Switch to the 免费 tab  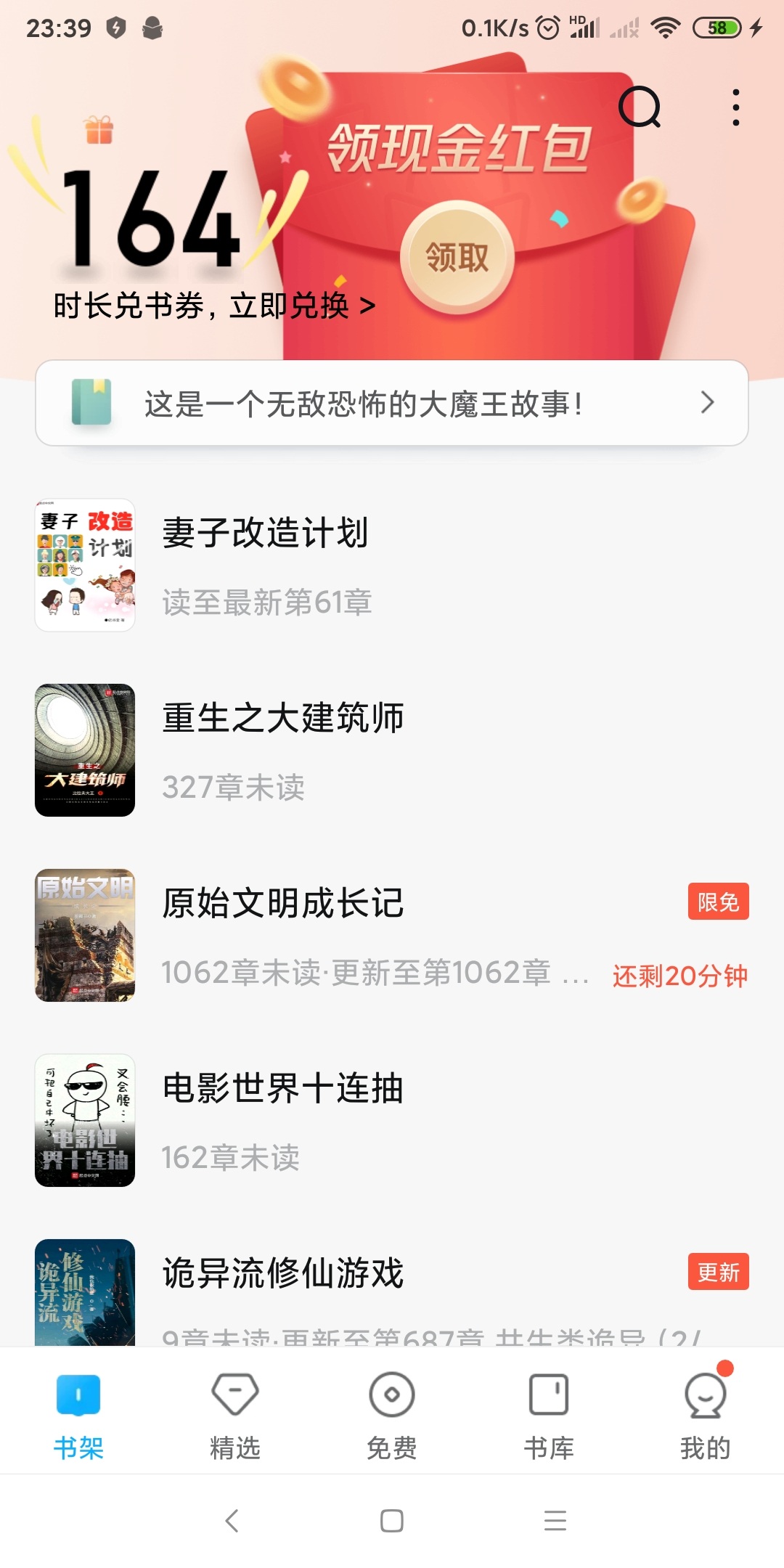392,1416
